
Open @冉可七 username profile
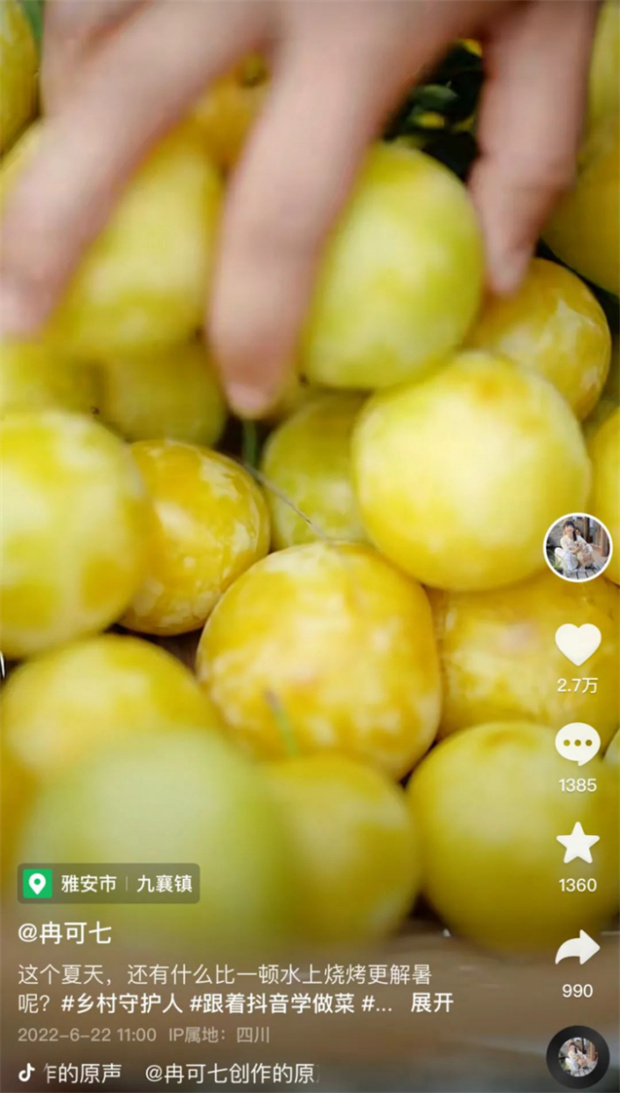[x=64, y=933]
